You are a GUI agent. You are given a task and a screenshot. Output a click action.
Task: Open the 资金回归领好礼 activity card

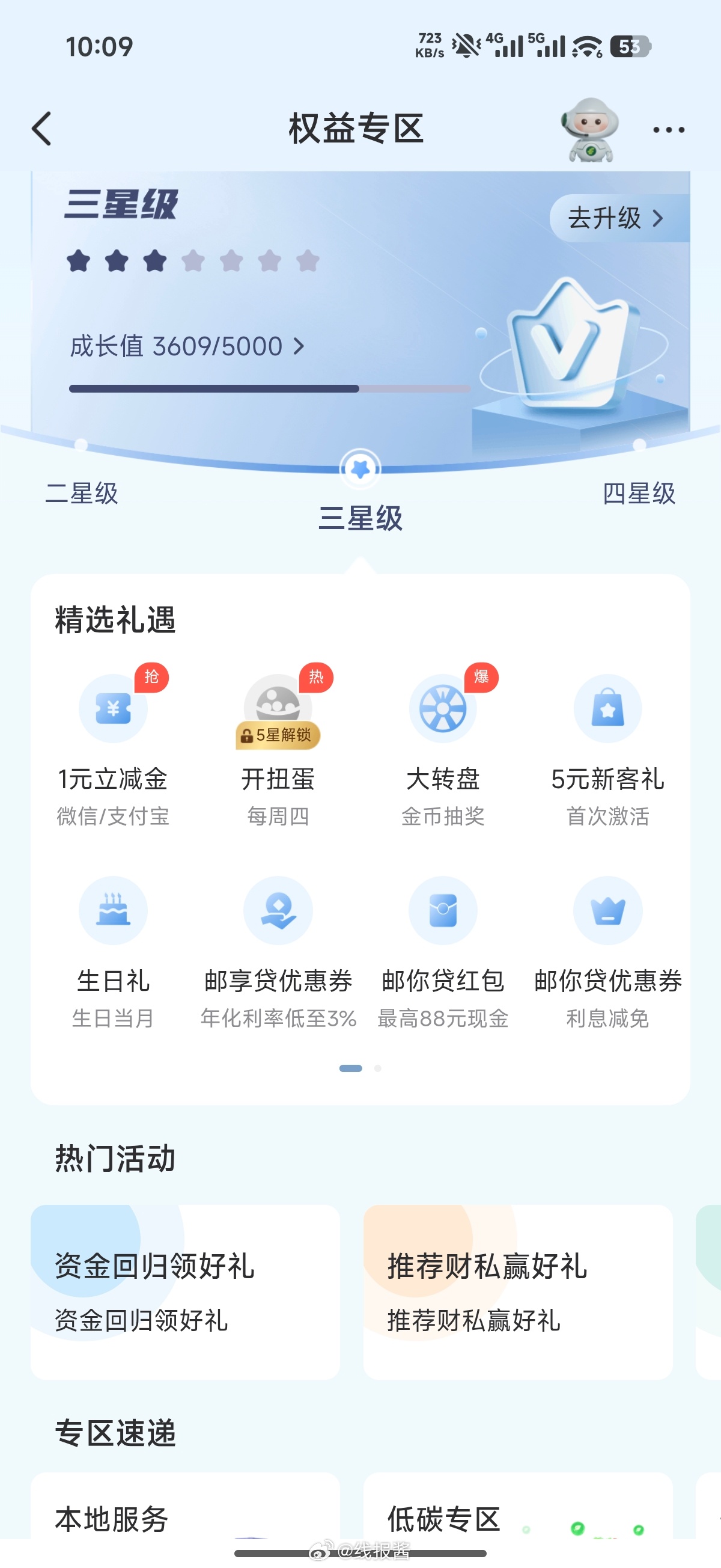(x=185, y=1291)
